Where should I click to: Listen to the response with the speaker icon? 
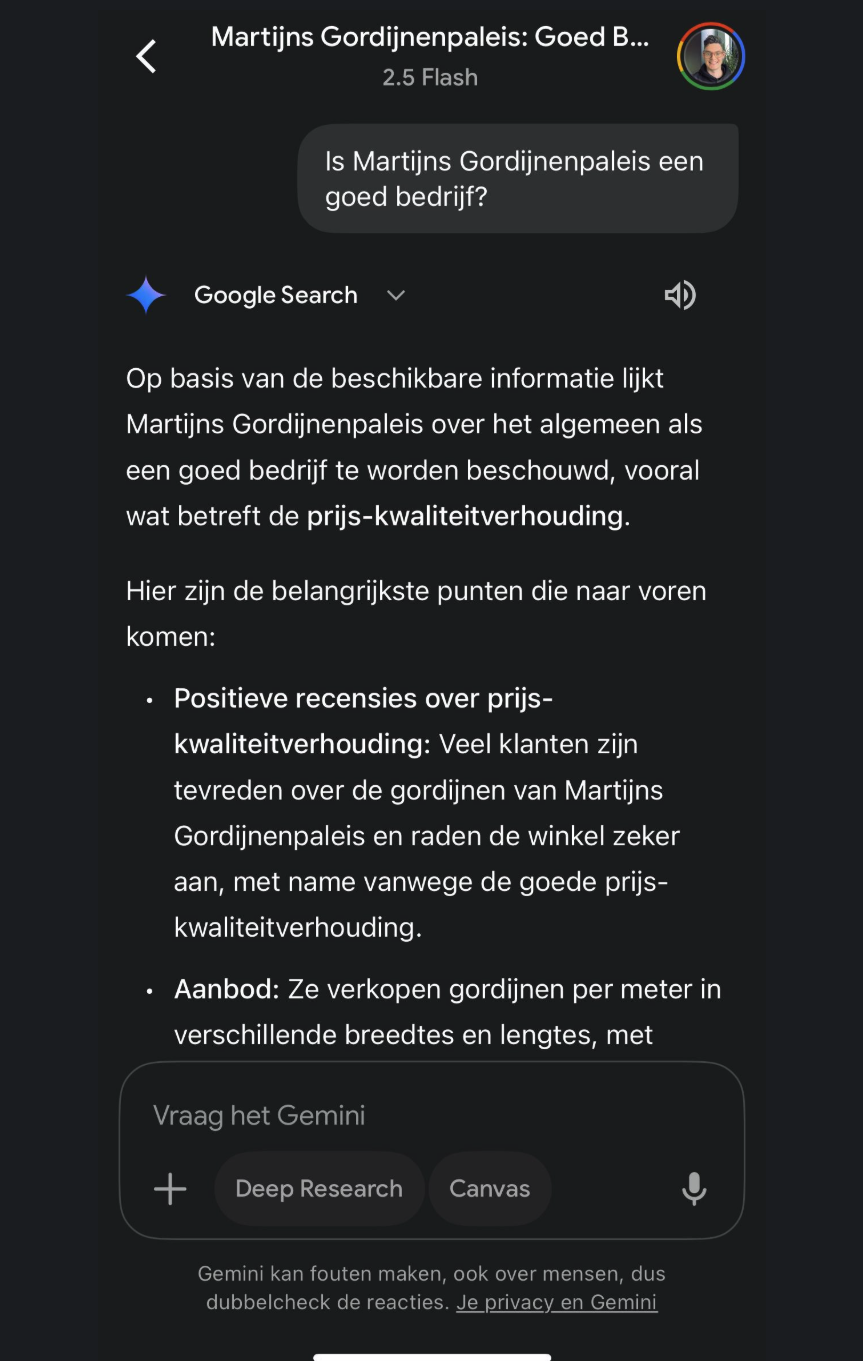[680, 295]
